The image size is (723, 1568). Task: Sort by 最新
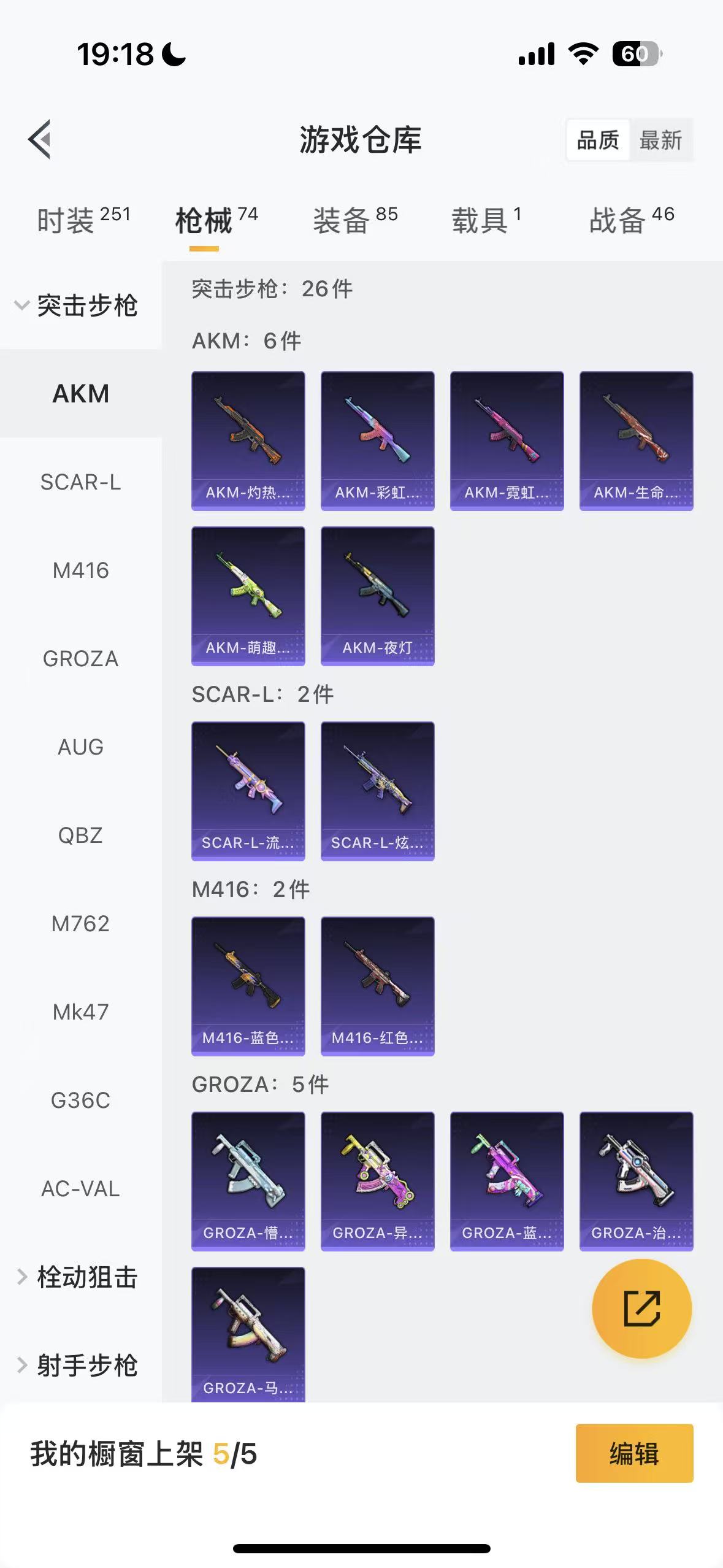click(x=660, y=140)
